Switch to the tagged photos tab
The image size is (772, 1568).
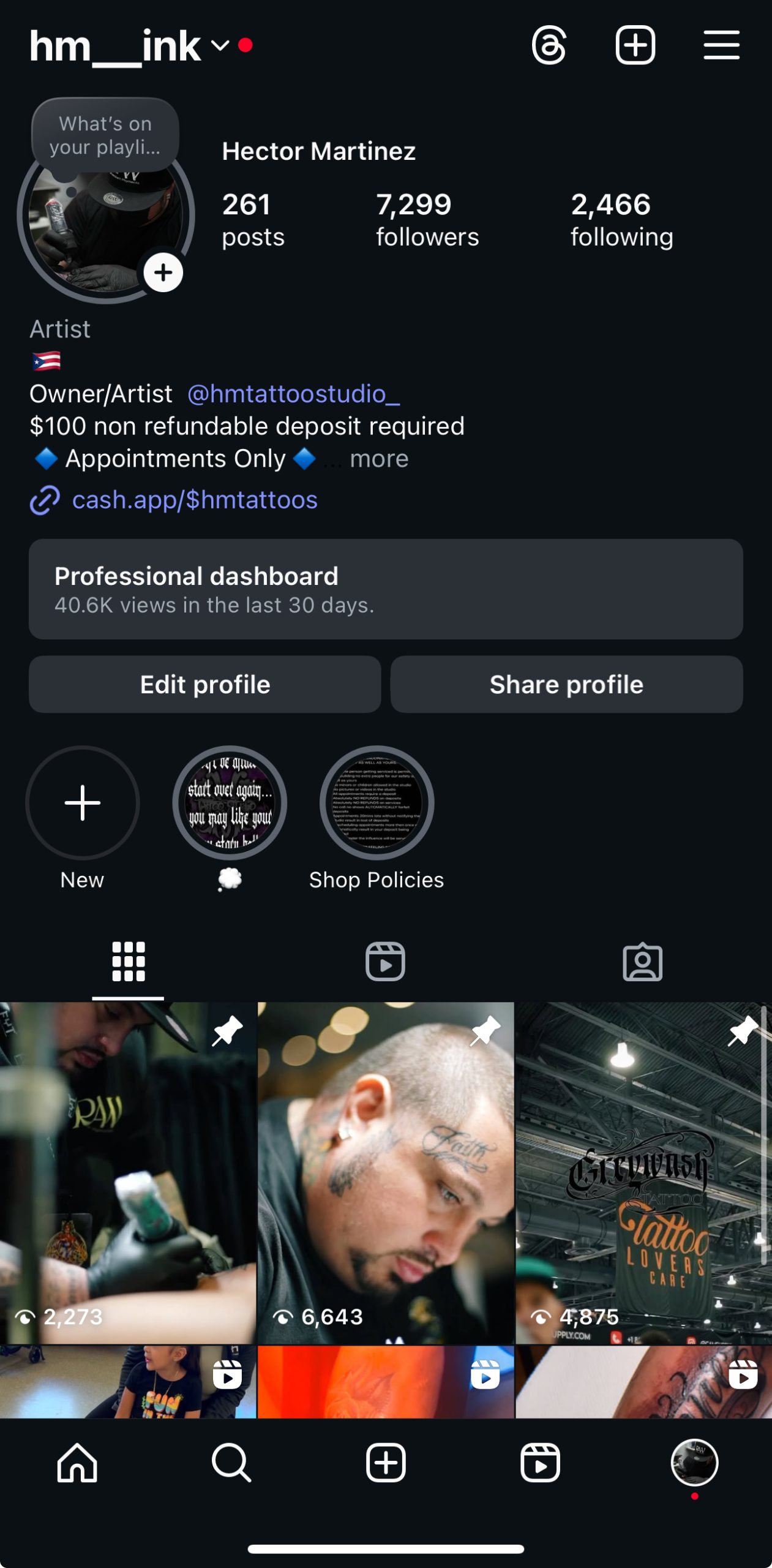[x=642, y=962]
